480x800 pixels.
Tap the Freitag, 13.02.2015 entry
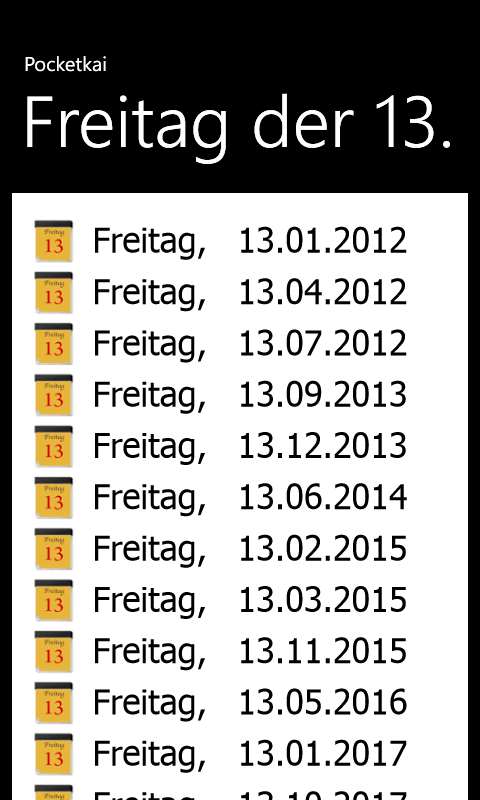[240, 549]
